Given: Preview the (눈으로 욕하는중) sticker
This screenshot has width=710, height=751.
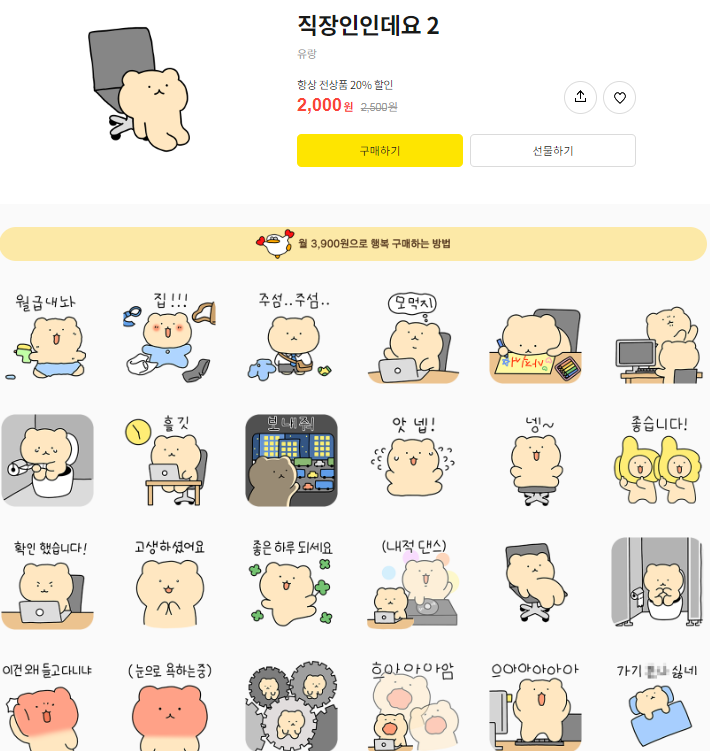Looking at the screenshot, I should [x=169, y=705].
